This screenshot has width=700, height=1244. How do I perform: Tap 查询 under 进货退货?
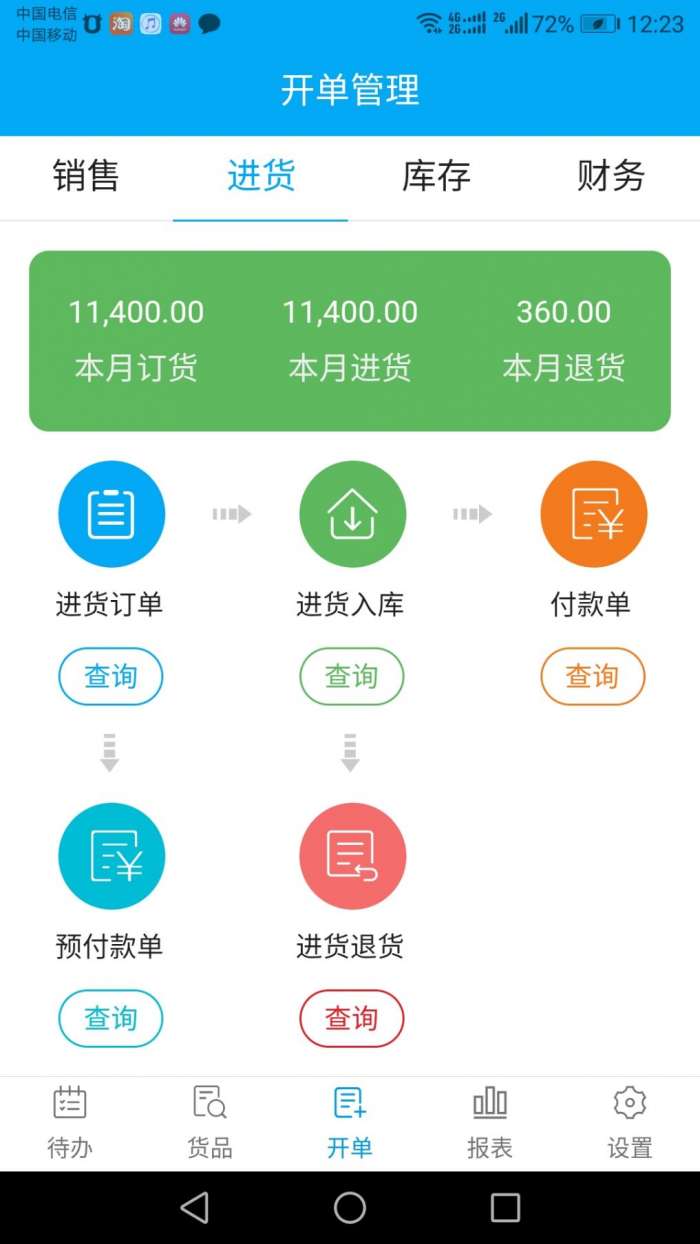(x=352, y=1019)
